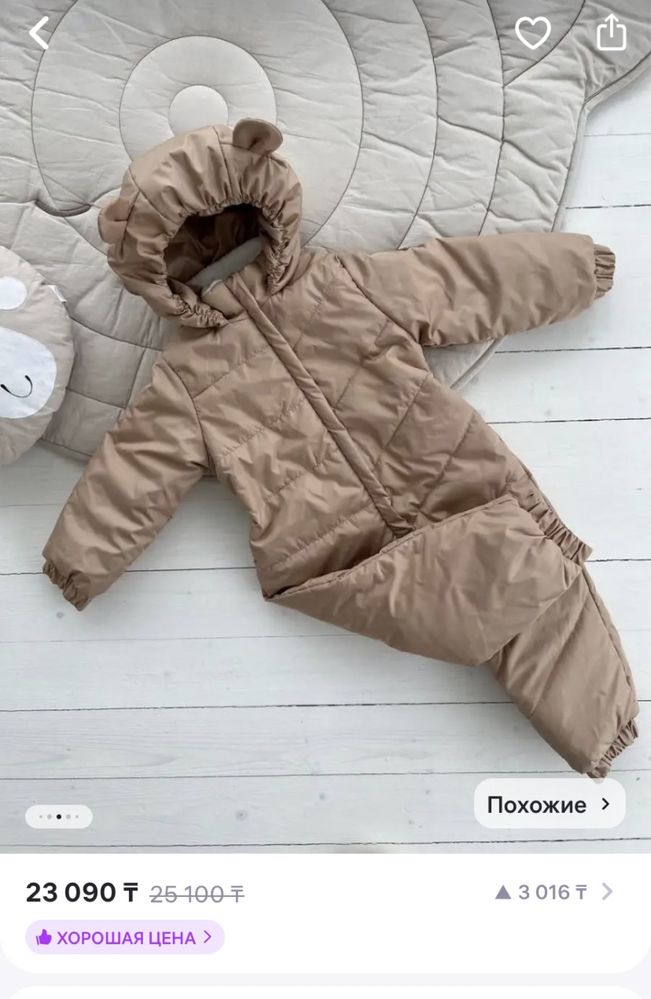Open similar items via Похожие
651x999 pixels.
pos(549,804)
